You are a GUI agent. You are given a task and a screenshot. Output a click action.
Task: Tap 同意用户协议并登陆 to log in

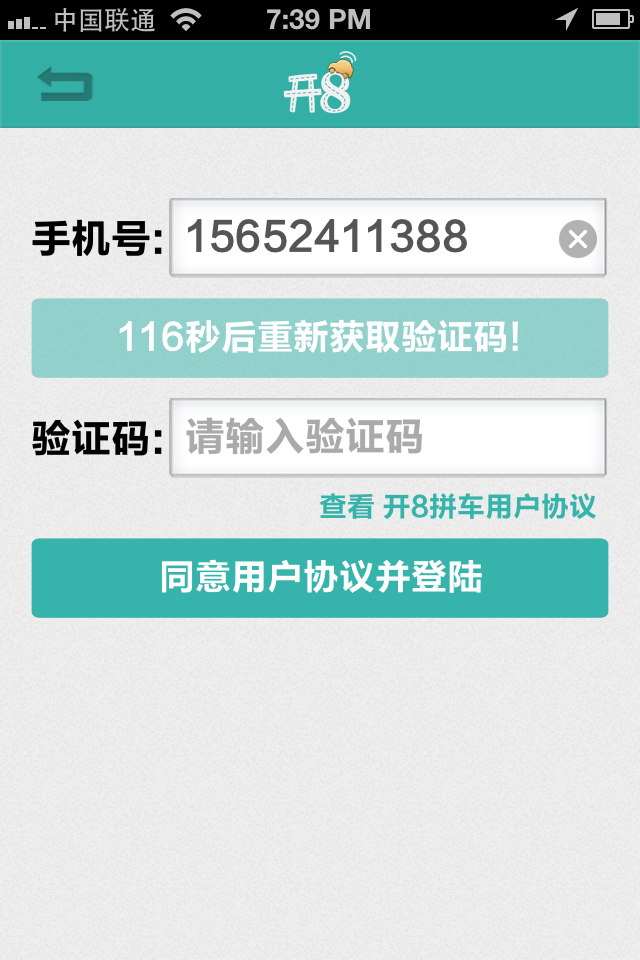click(x=320, y=578)
